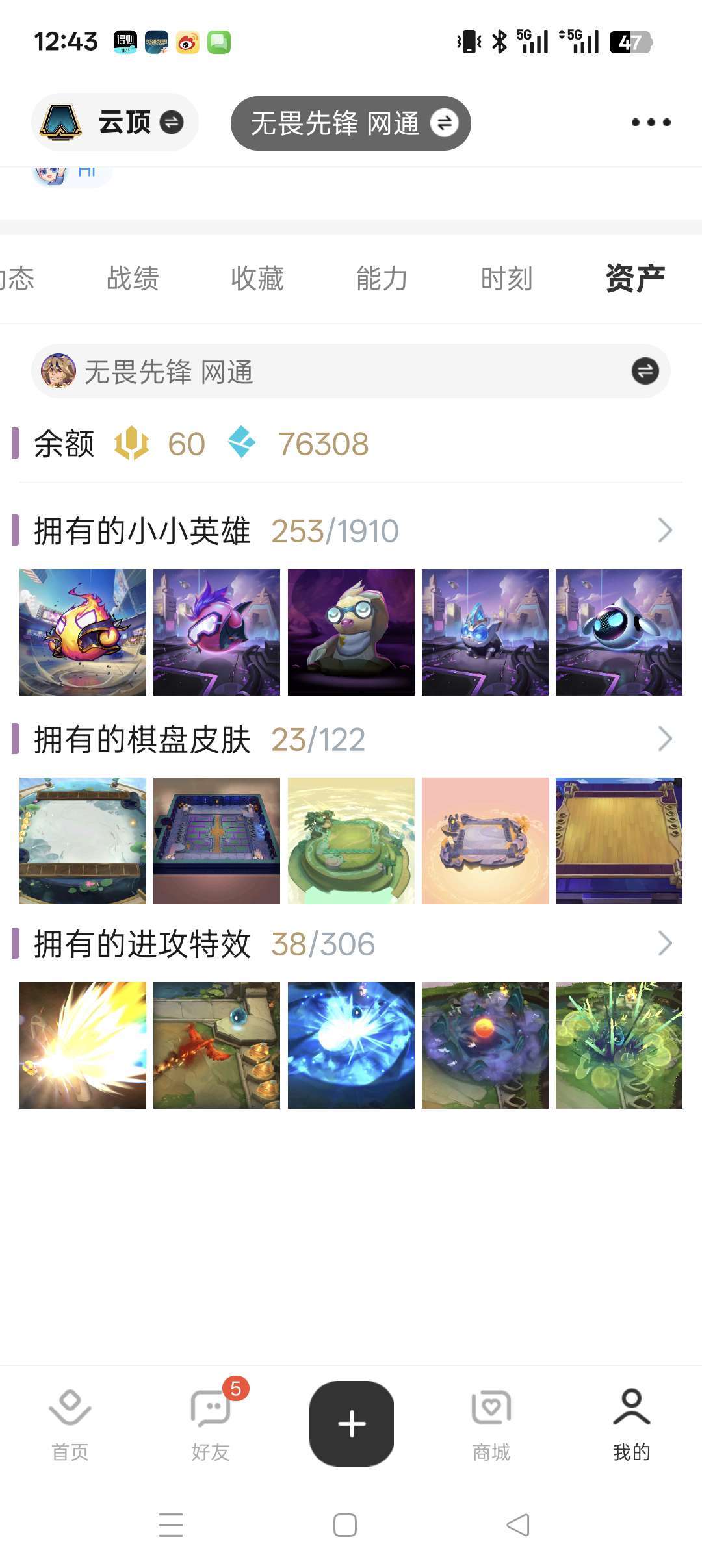Tap the 无畏先锋 网通 server pill at top
The height and width of the screenshot is (1568, 702).
click(350, 123)
